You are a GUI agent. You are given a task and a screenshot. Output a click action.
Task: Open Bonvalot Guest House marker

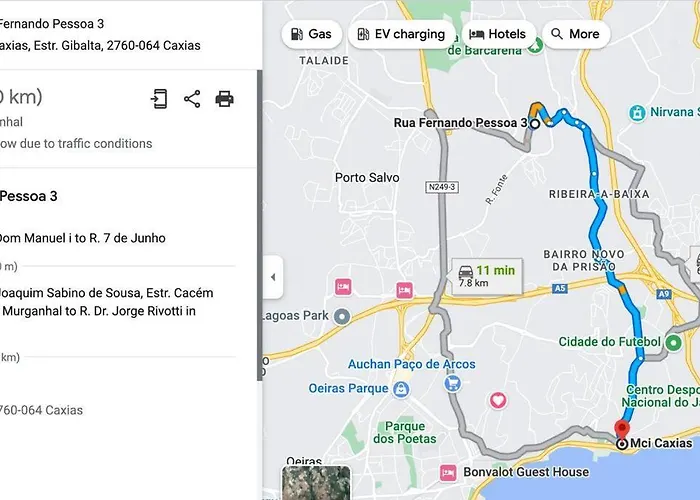(434, 472)
